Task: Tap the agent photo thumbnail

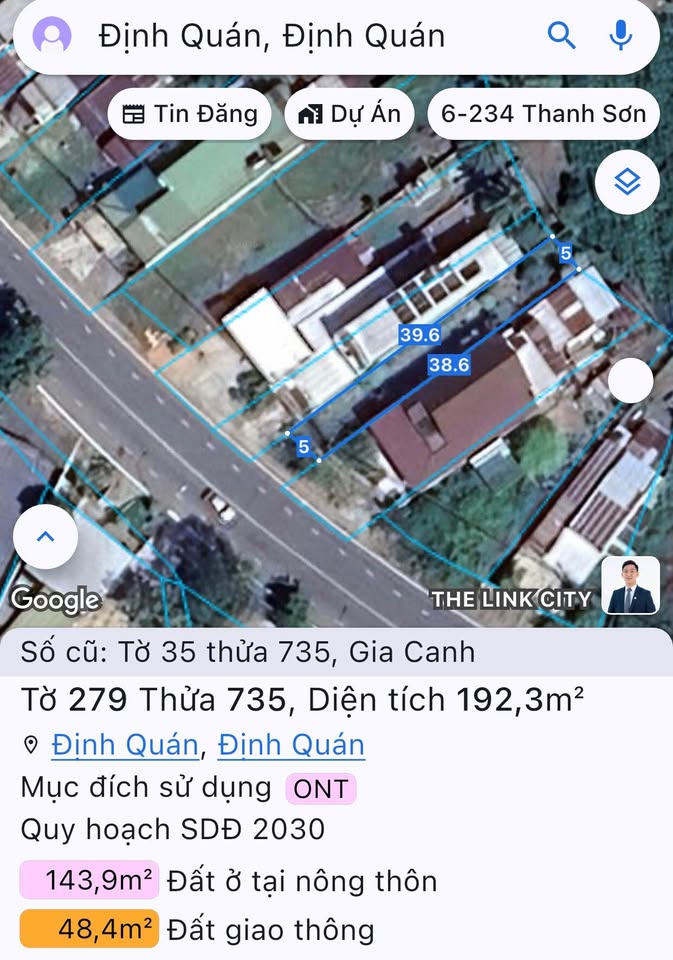Action: click(x=631, y=585)
